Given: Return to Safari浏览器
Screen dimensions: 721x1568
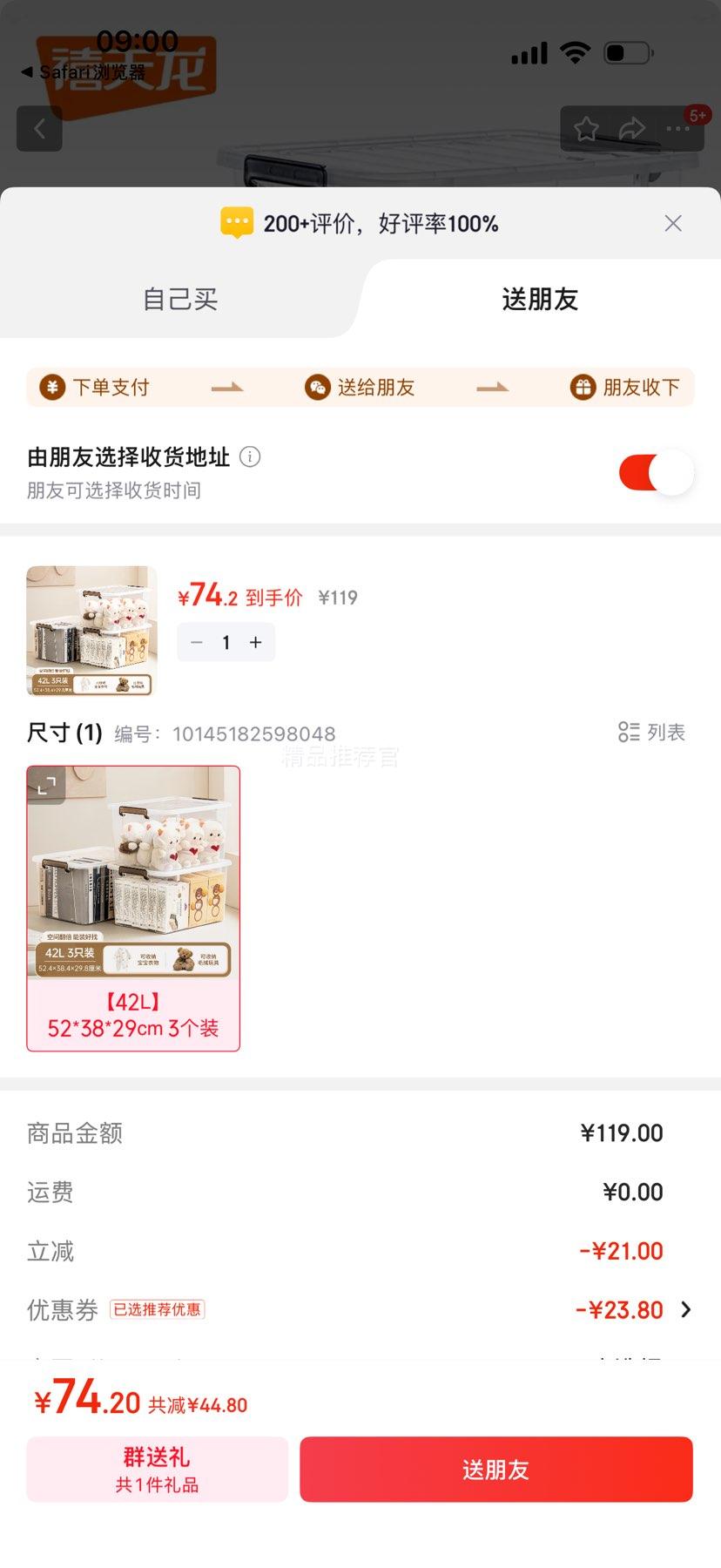Looking at the screenshot, I should click(84, 72).
